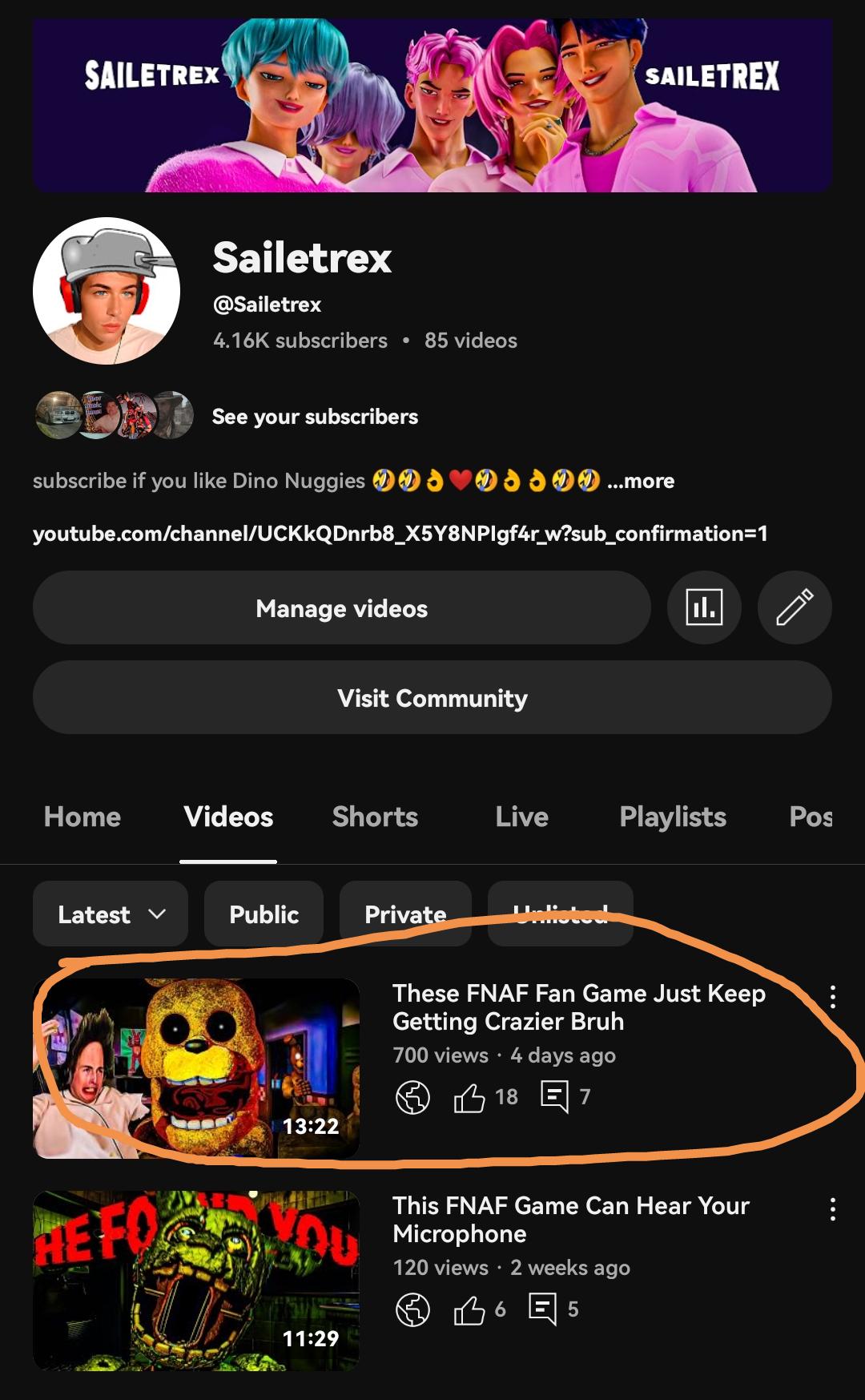Edit channel with the pencil icon
Screen dimensions: 865x1400
tap(795, 607)
